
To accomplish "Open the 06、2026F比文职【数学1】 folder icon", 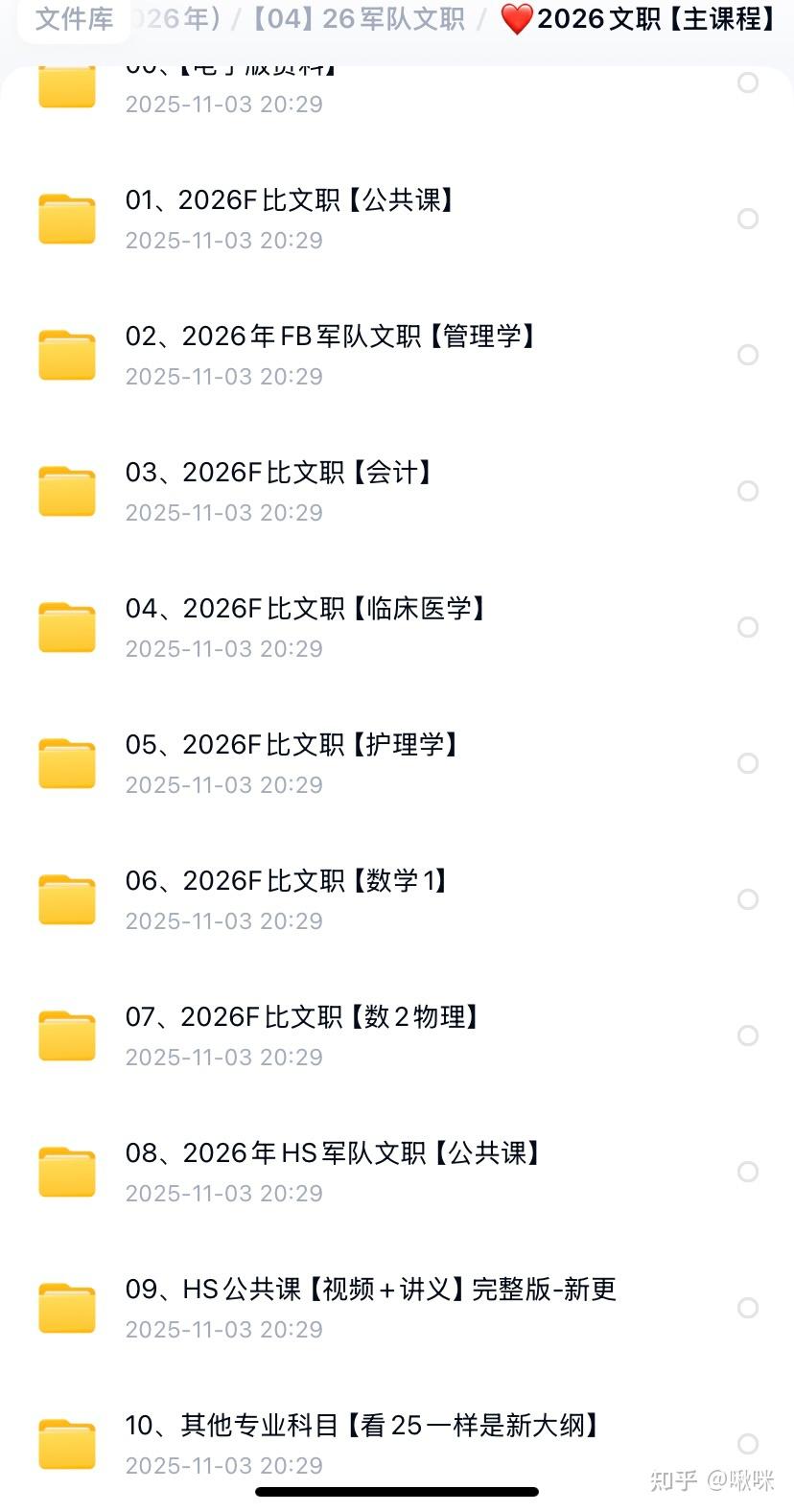I will [66, 899].
